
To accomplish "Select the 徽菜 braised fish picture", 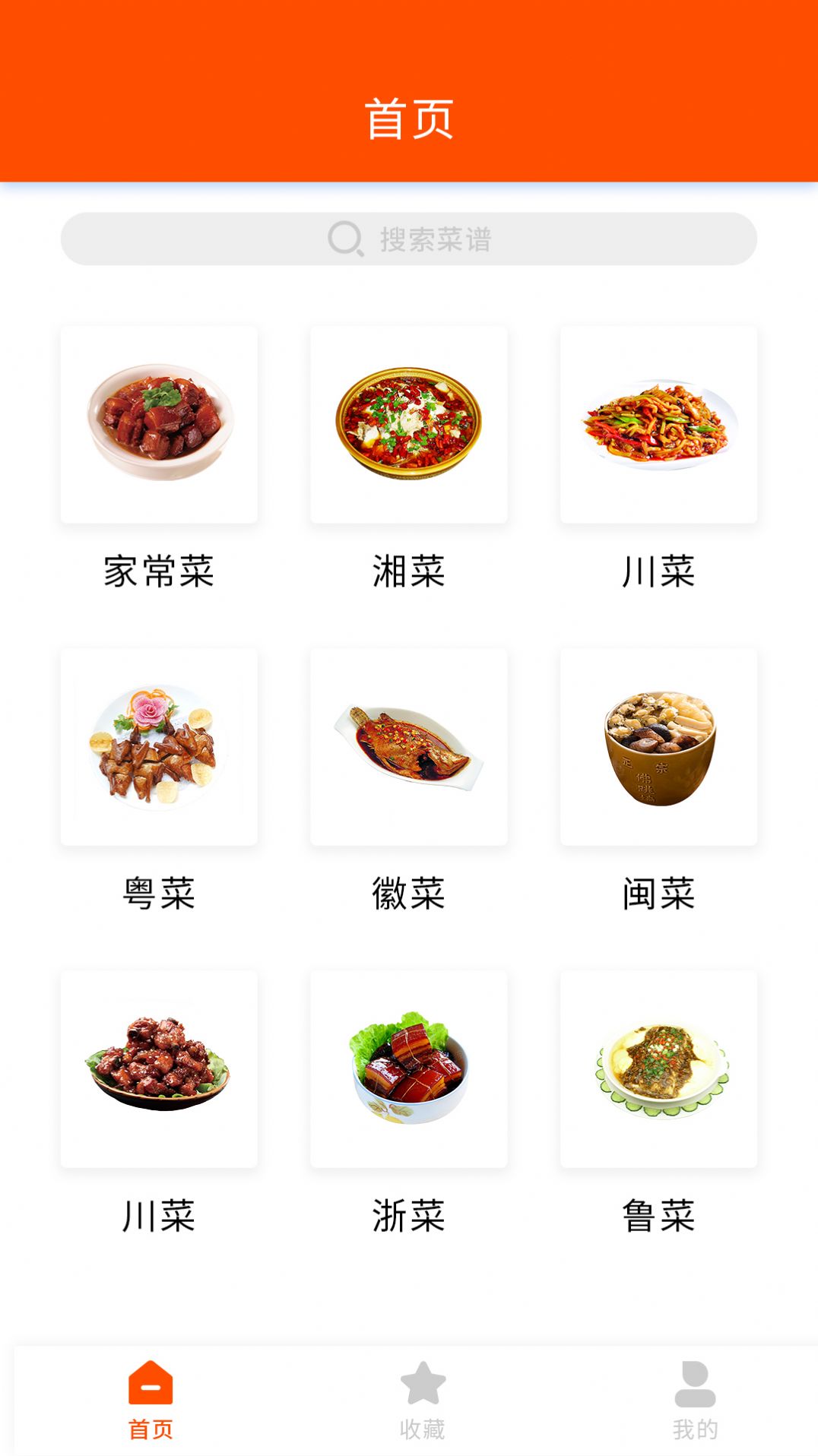I will tap(408, 745).
